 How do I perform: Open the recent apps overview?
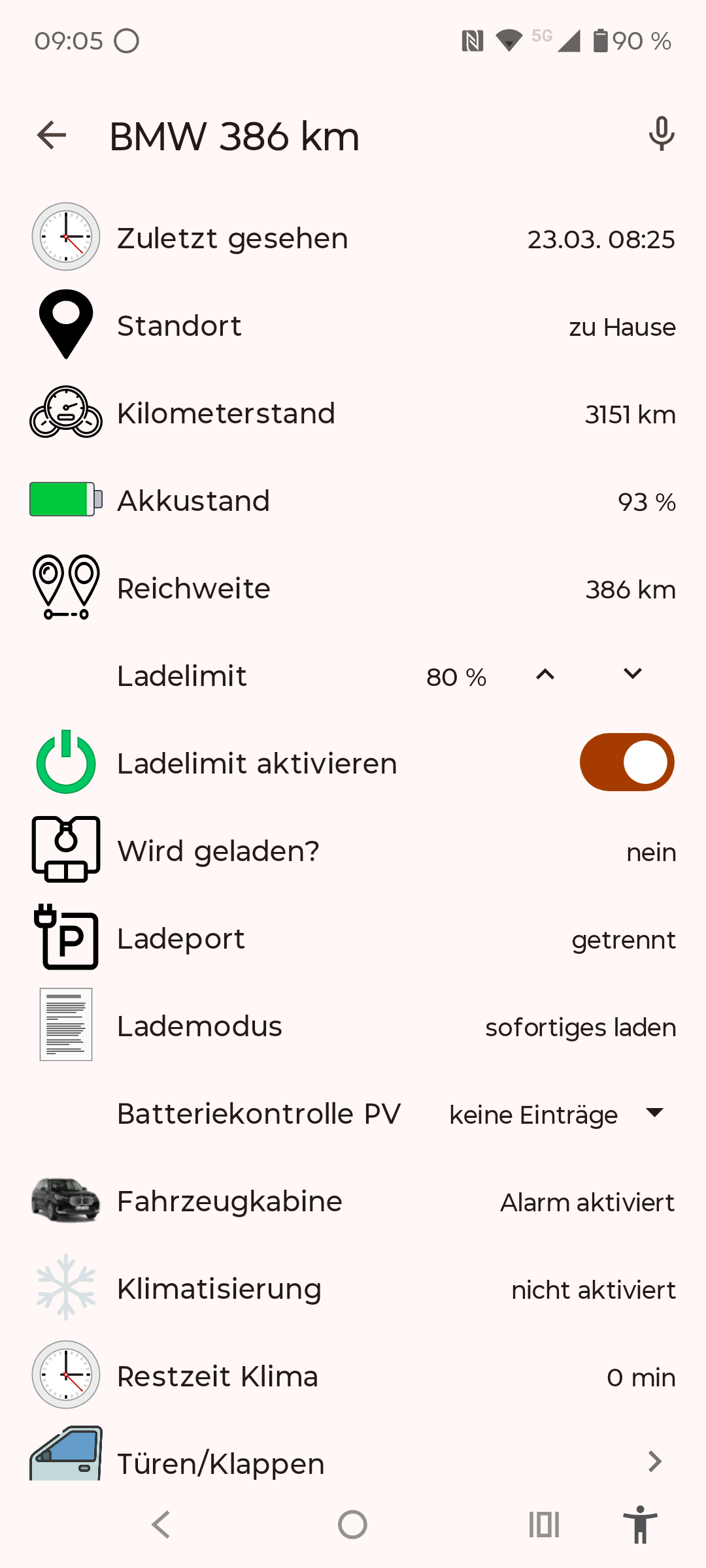click(x=544, y=1525)
